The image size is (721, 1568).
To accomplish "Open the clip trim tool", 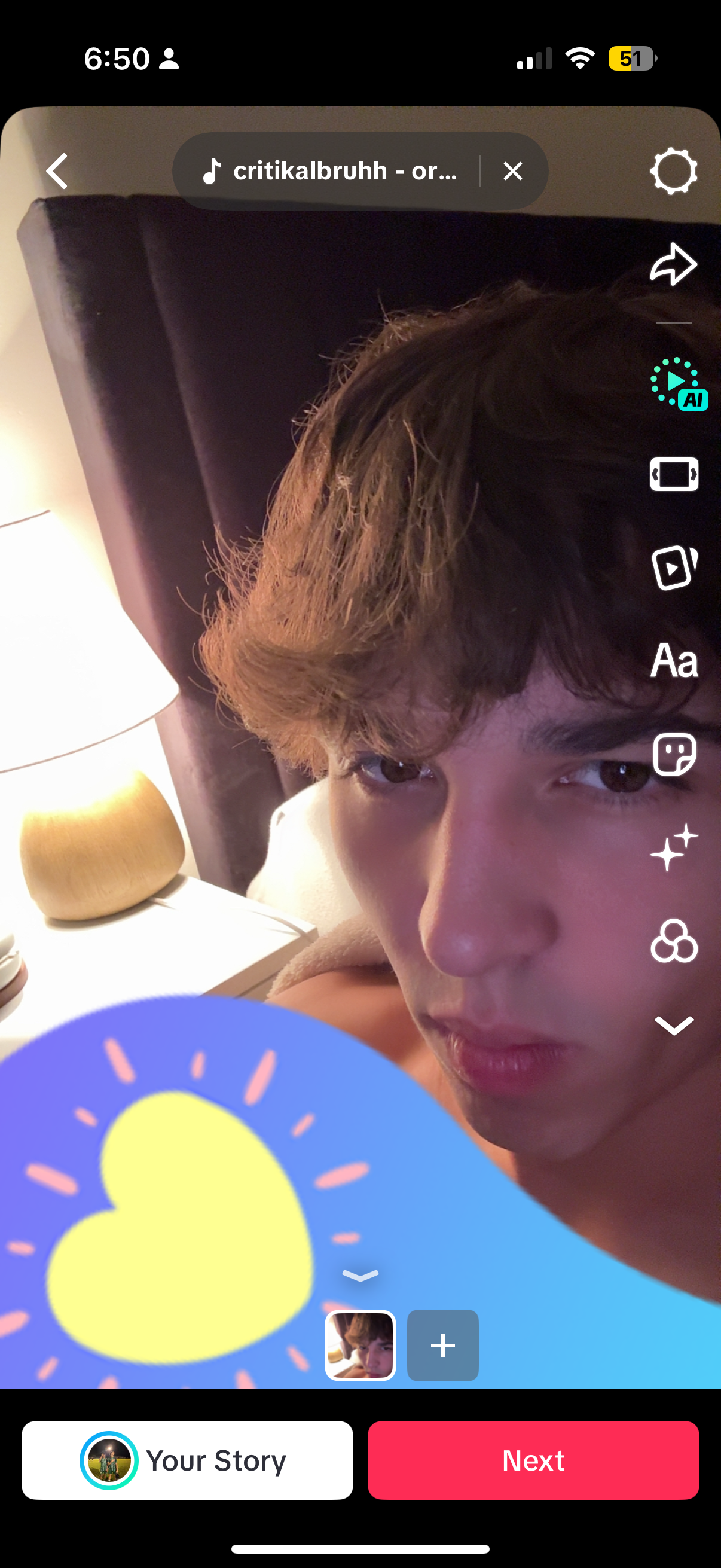I will [x=674, y=474].
